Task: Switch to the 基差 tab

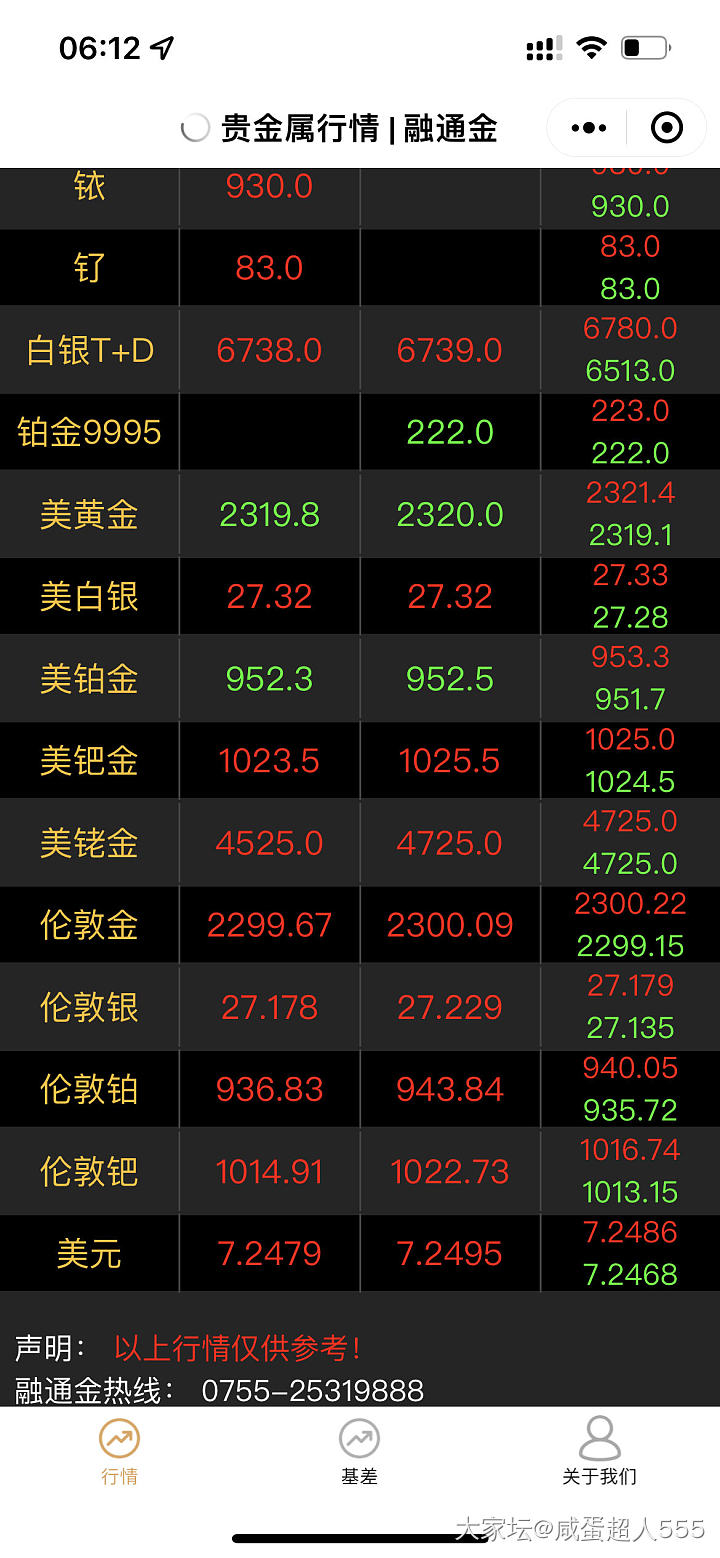Action: (x=359, y=1452)
